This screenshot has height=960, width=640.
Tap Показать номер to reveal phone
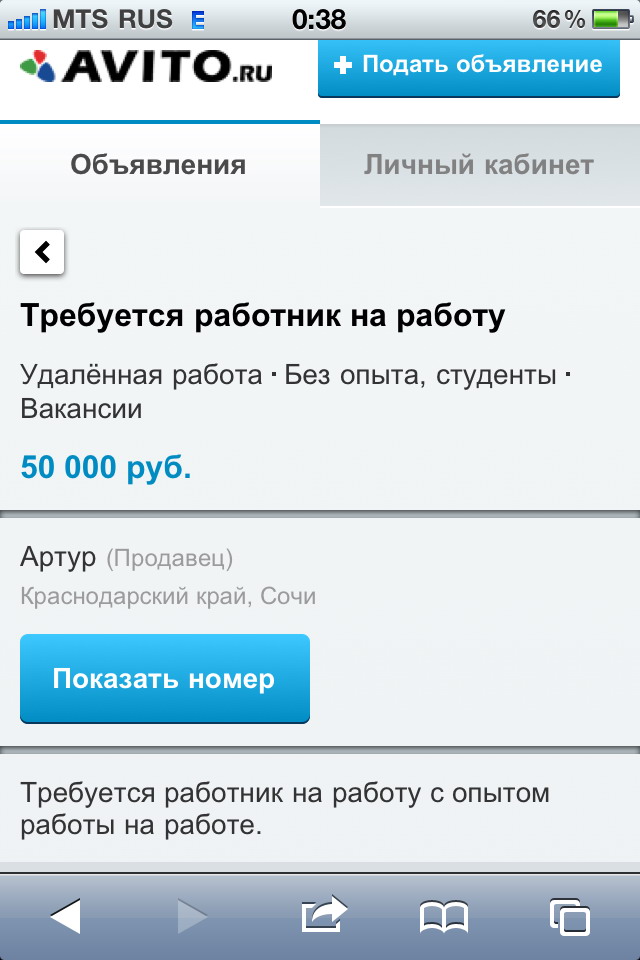[165, 679]
